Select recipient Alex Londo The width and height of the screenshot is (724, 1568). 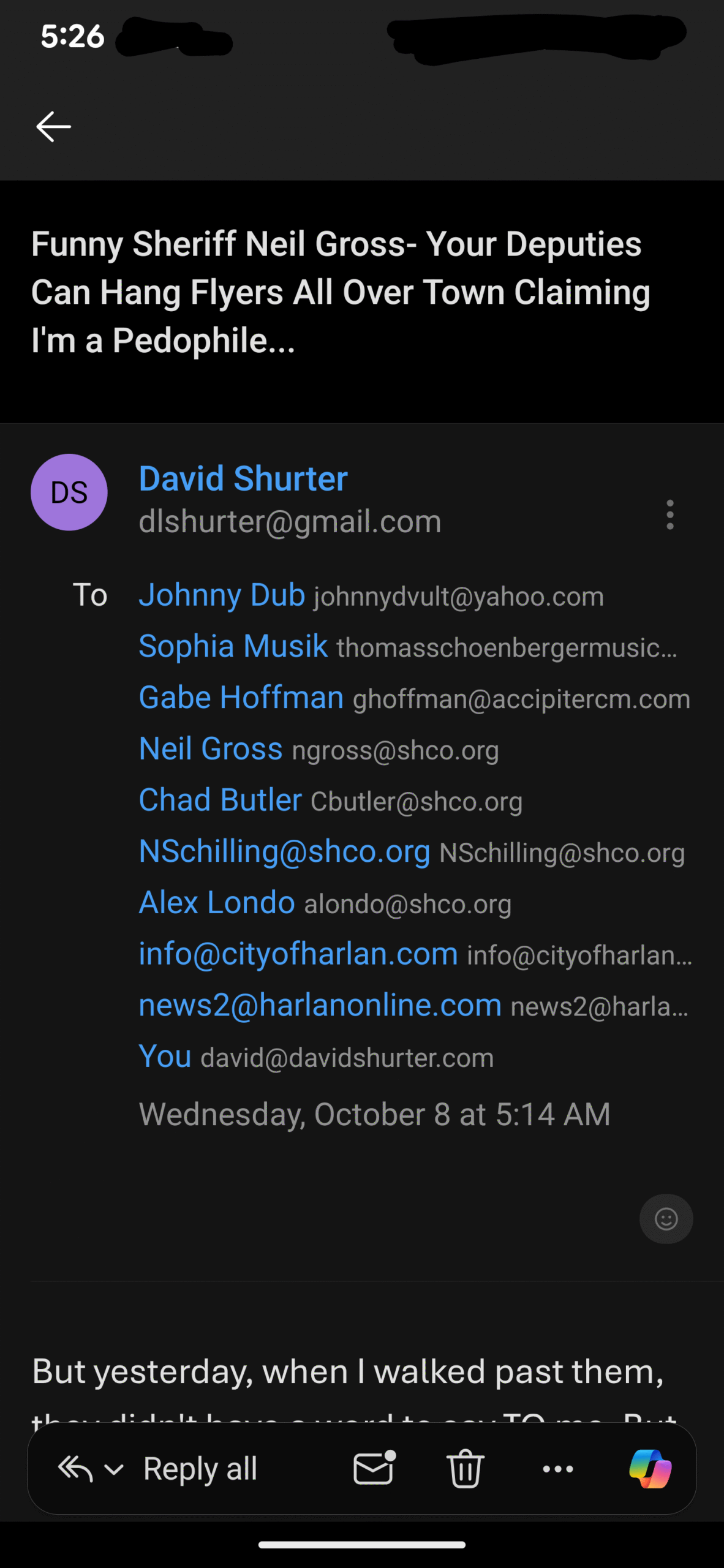[x=217, y=903]
